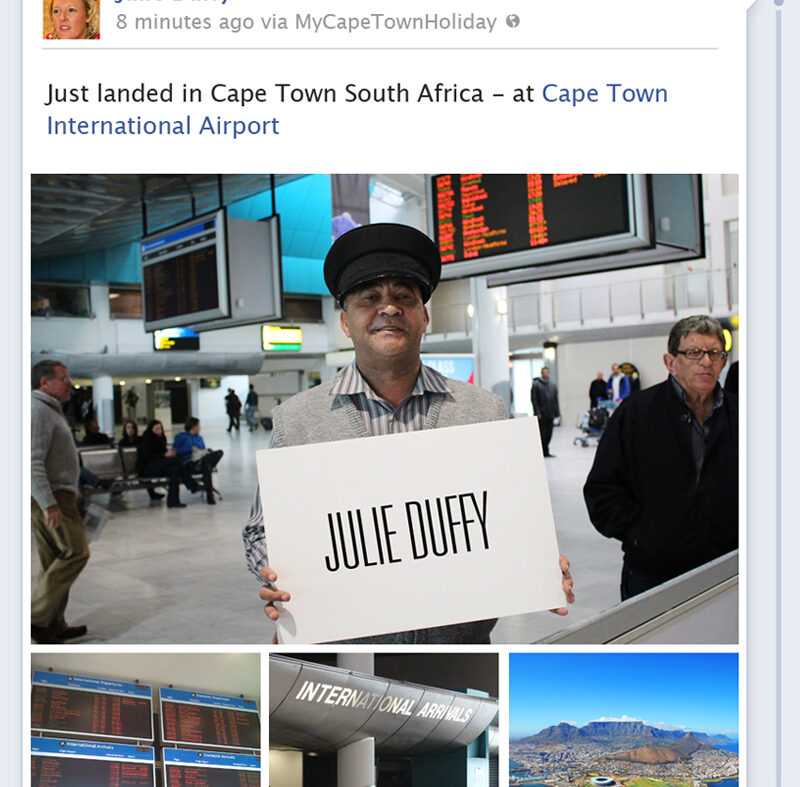Open the Cape Town International Airport link

coord(604,94)
